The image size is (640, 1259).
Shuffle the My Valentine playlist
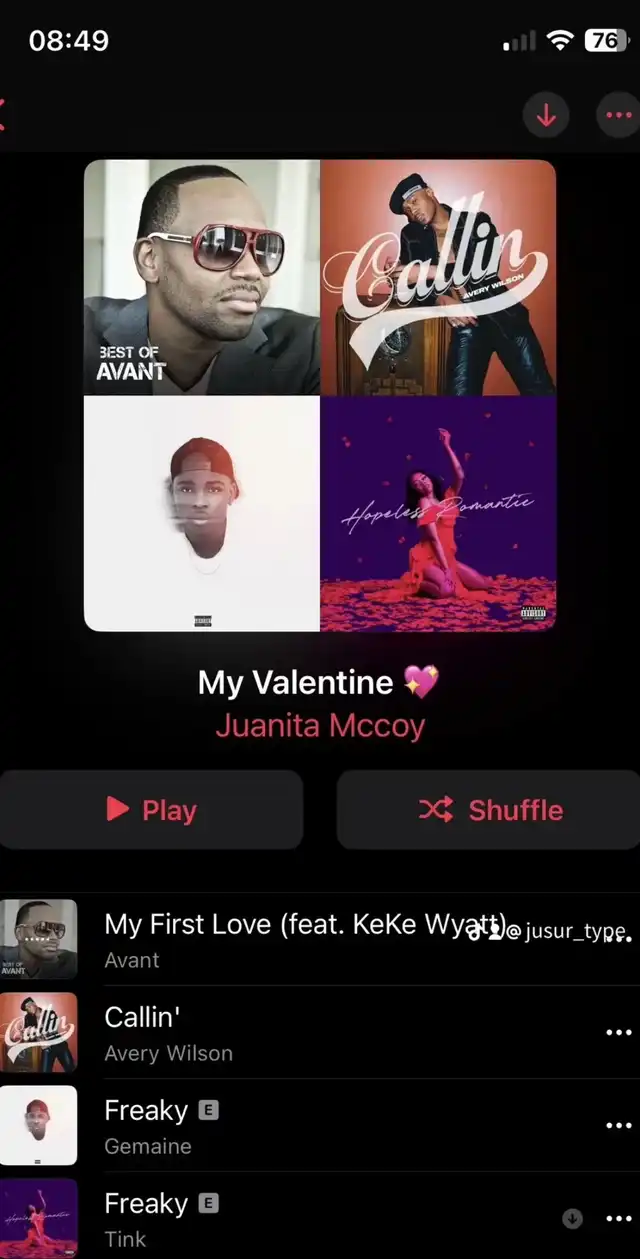tap(488, 809)
